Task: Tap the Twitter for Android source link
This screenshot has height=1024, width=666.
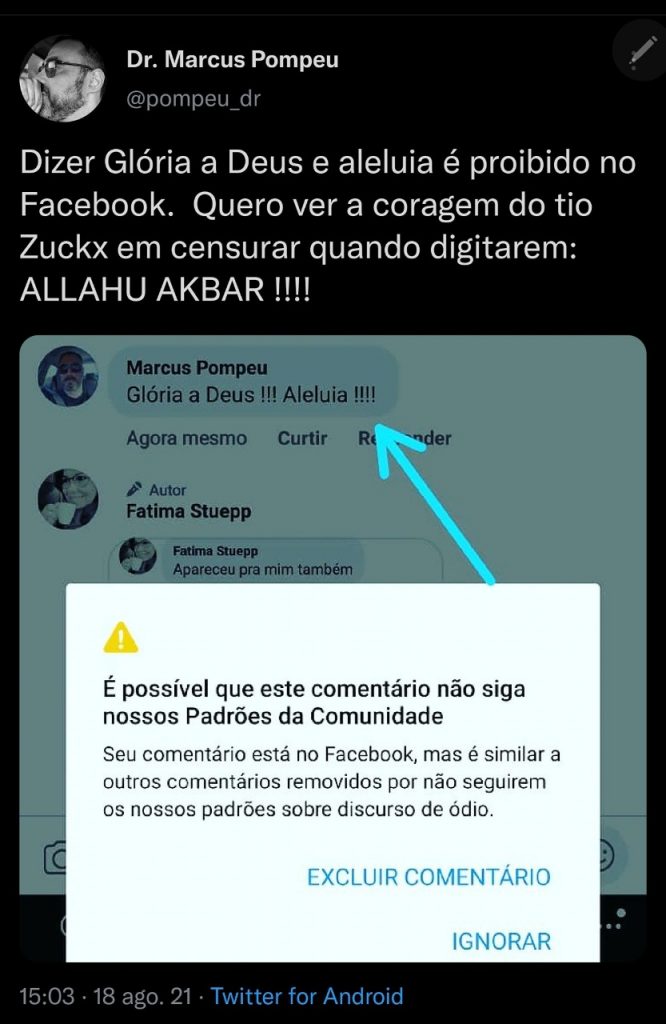Action: click(x=307, y=996)
